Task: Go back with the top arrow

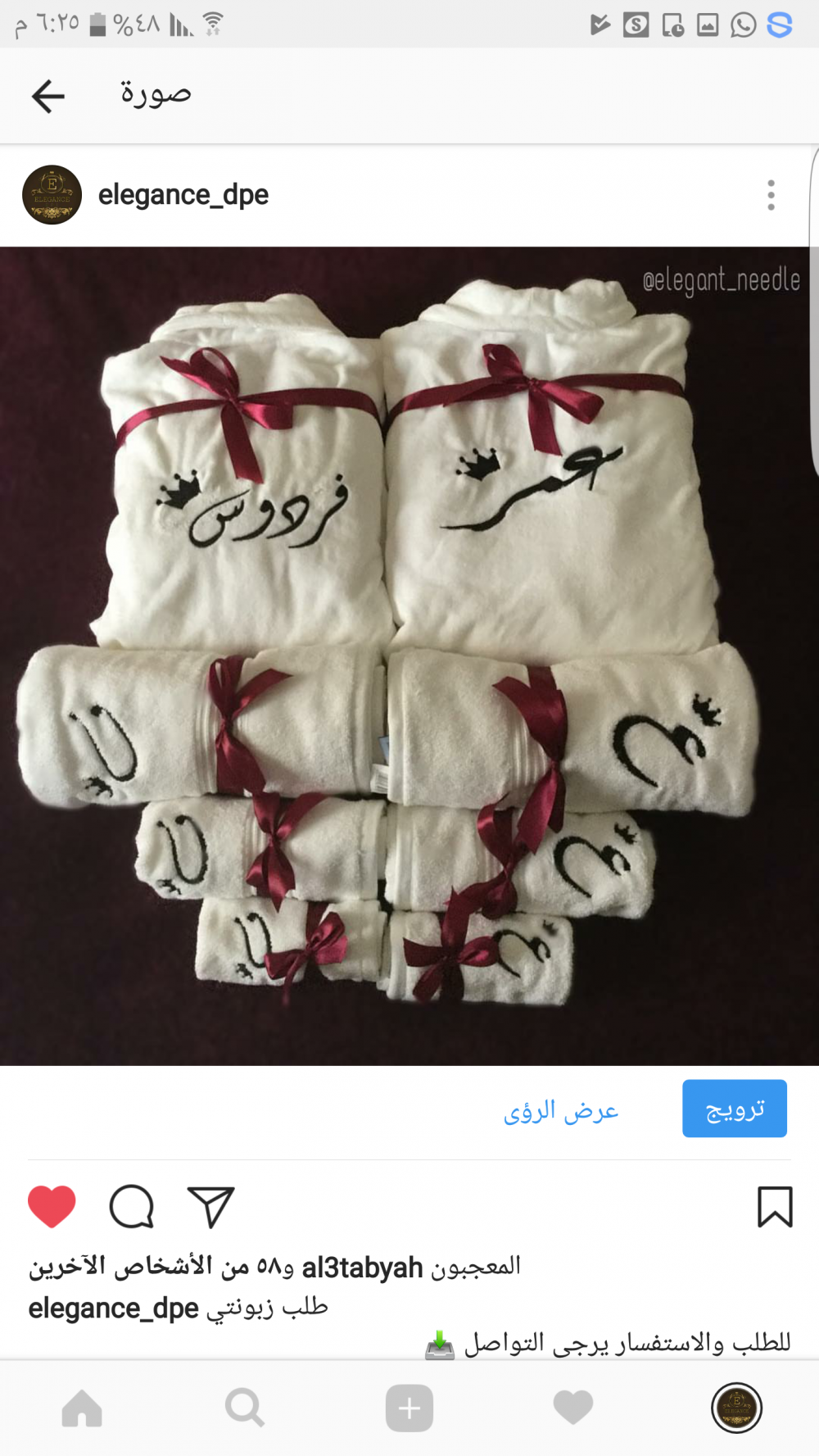Action: [48, 96]
